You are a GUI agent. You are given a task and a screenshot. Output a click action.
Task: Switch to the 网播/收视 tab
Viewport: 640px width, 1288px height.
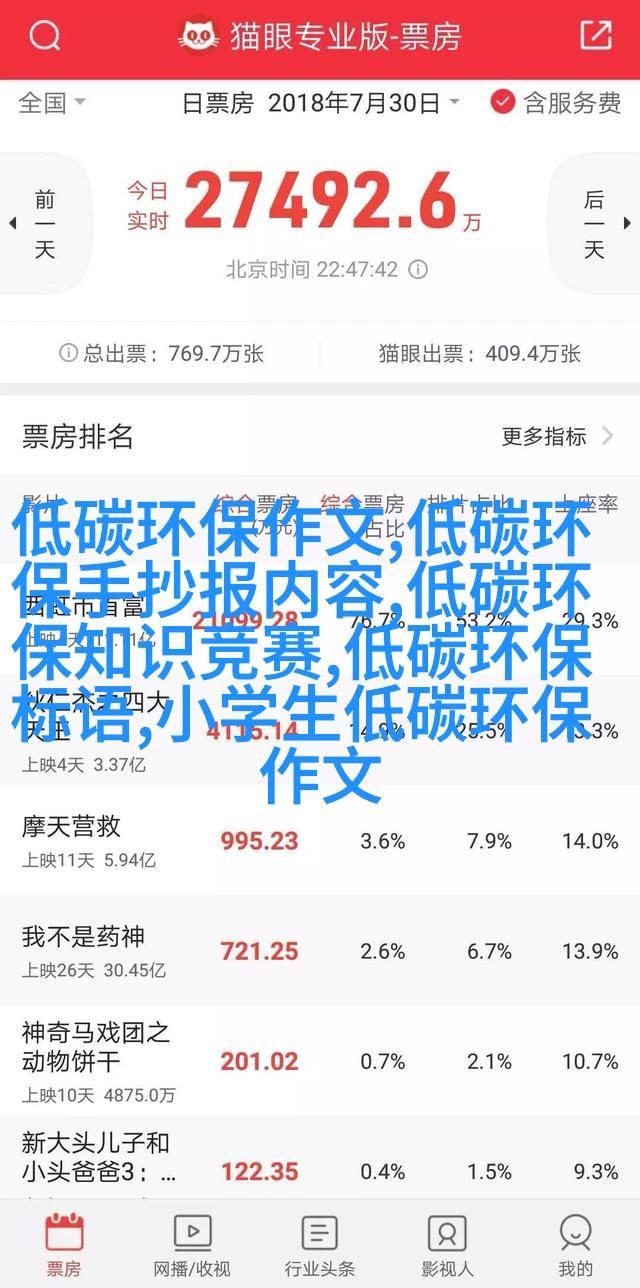click(x=192, y=1243)
